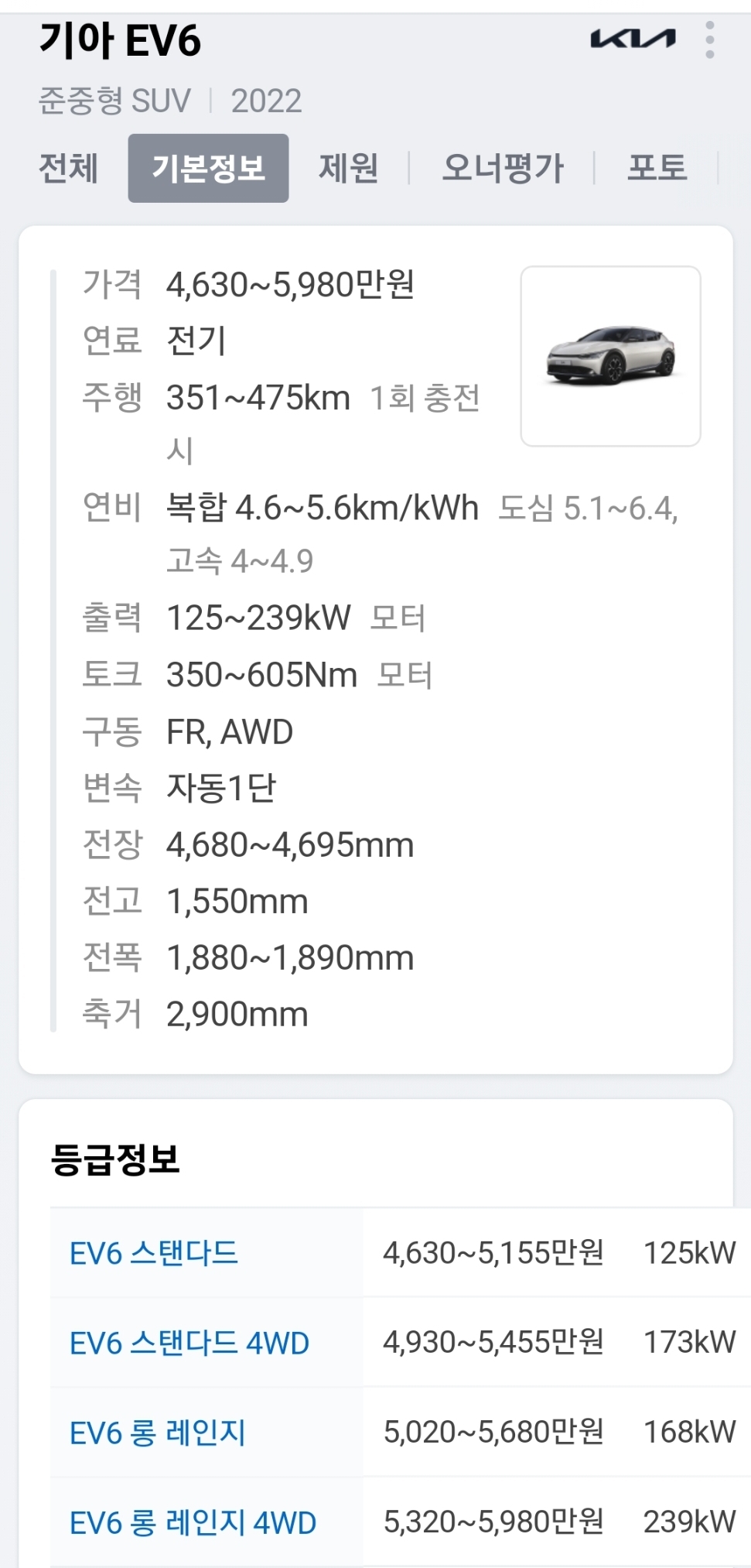
Task: Open the EV6 스탠다드 trim link
Action: [x=154, y=1253]
